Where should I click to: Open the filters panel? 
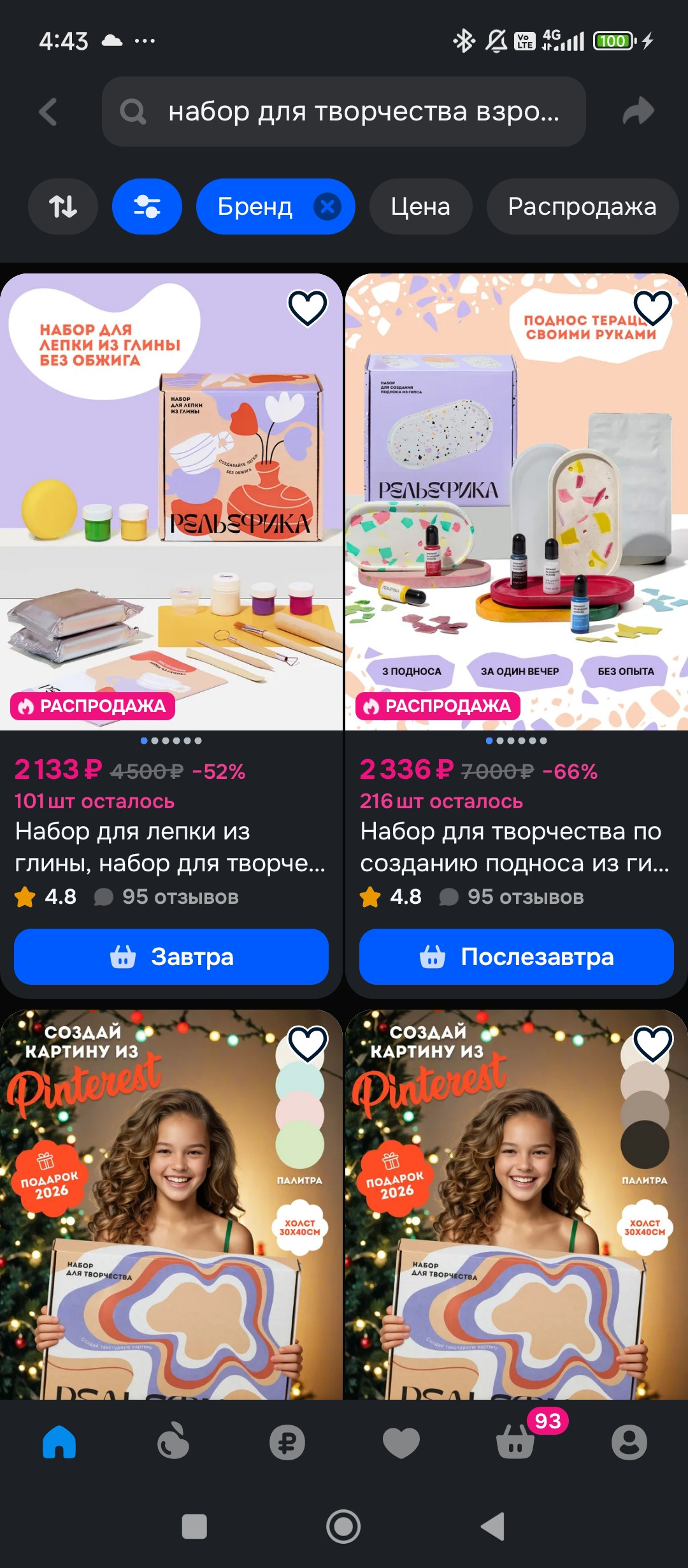(147, 207)
